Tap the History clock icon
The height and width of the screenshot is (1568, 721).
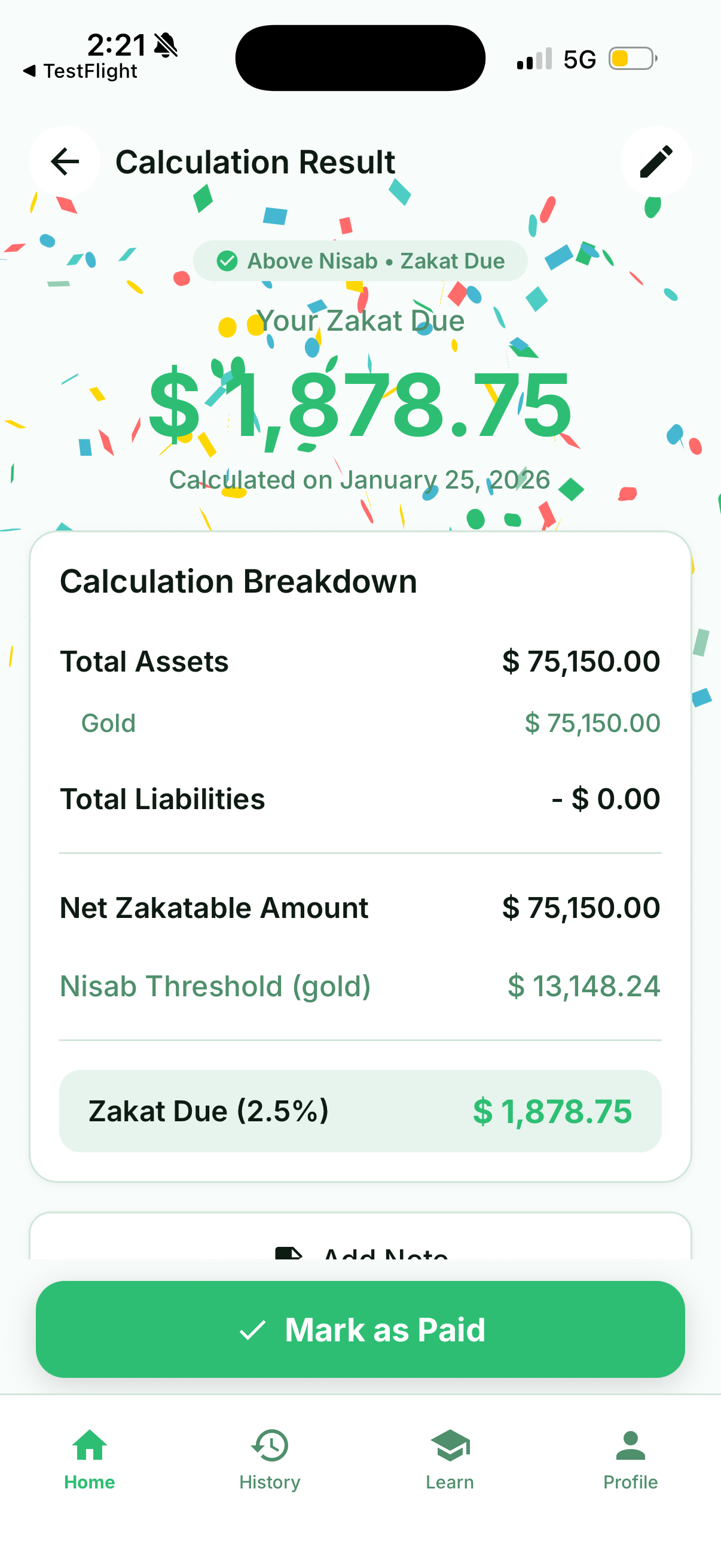pos(270,1445)
